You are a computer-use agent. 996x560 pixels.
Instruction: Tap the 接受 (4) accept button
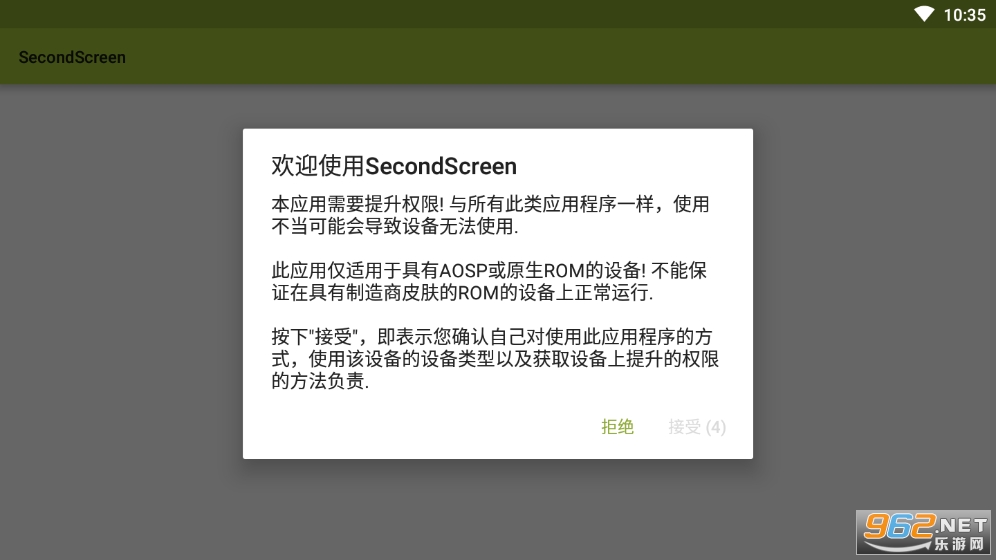(x=697, y=427)
